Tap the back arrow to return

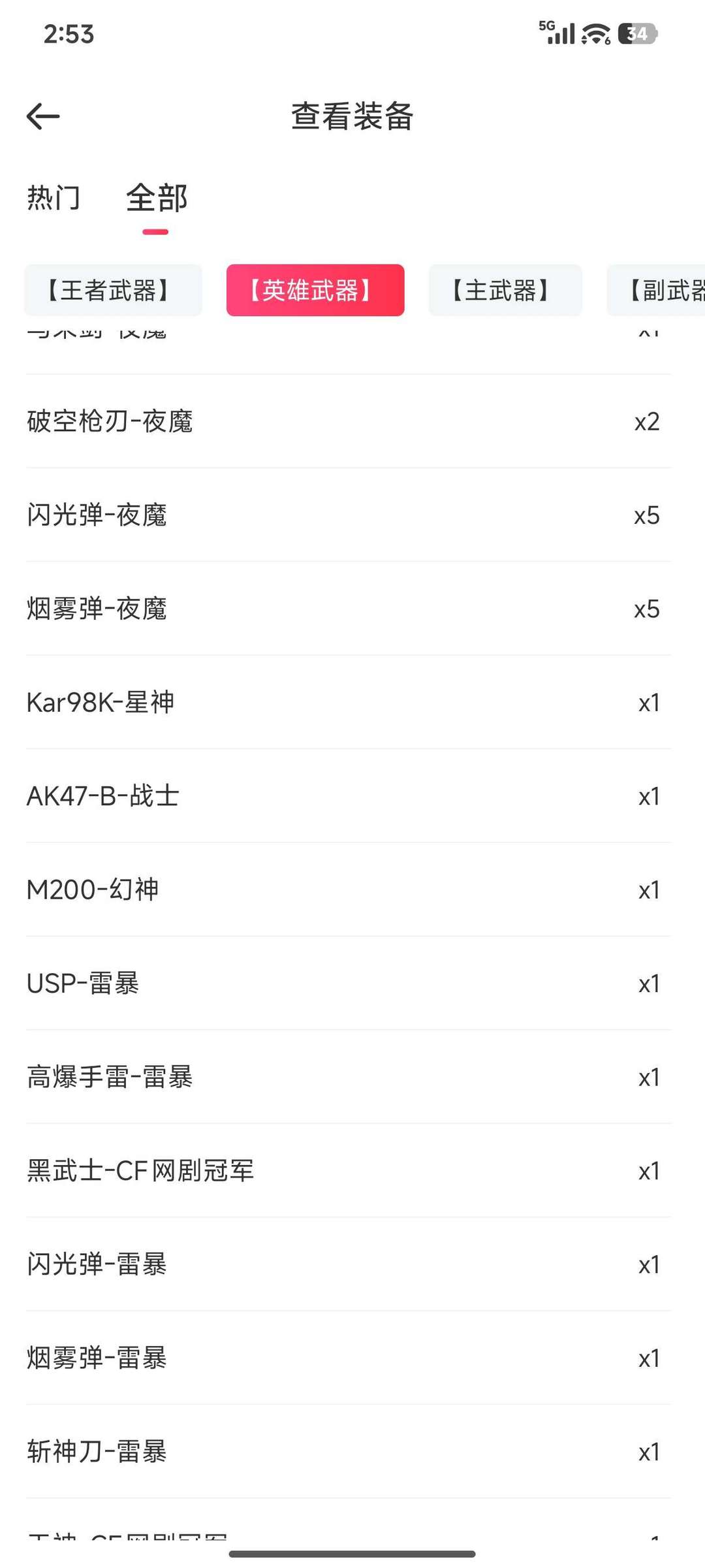(x=44, y=116)
